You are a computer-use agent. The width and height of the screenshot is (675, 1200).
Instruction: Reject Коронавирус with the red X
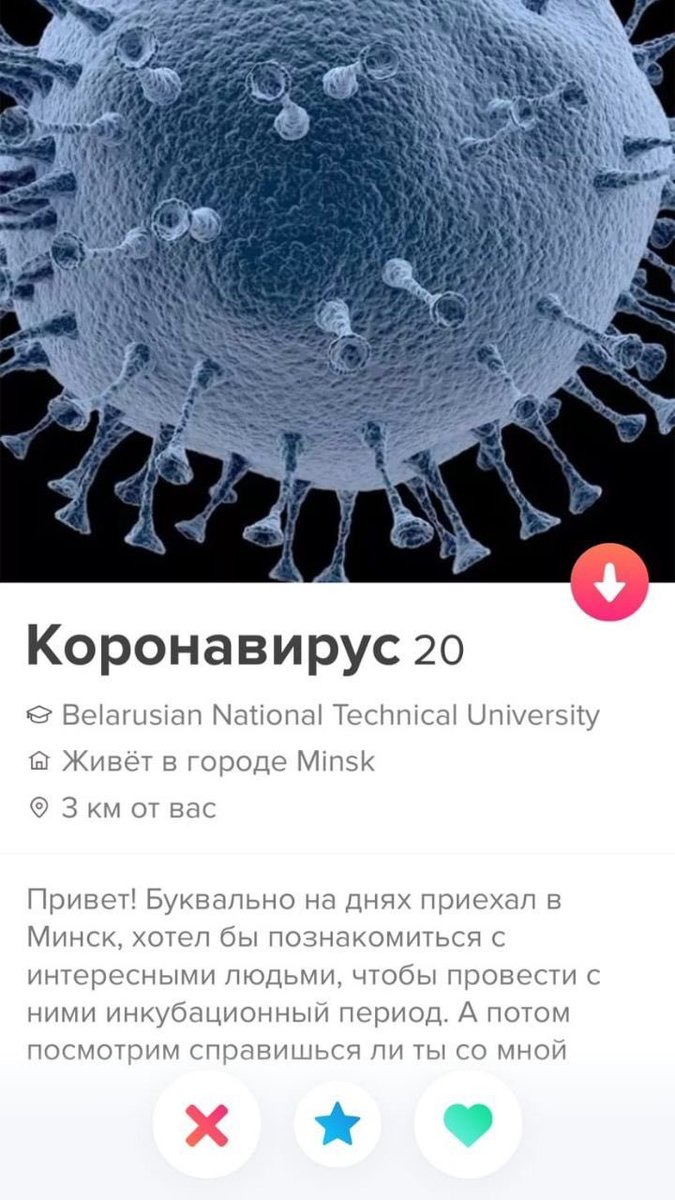click(207, 1124)
